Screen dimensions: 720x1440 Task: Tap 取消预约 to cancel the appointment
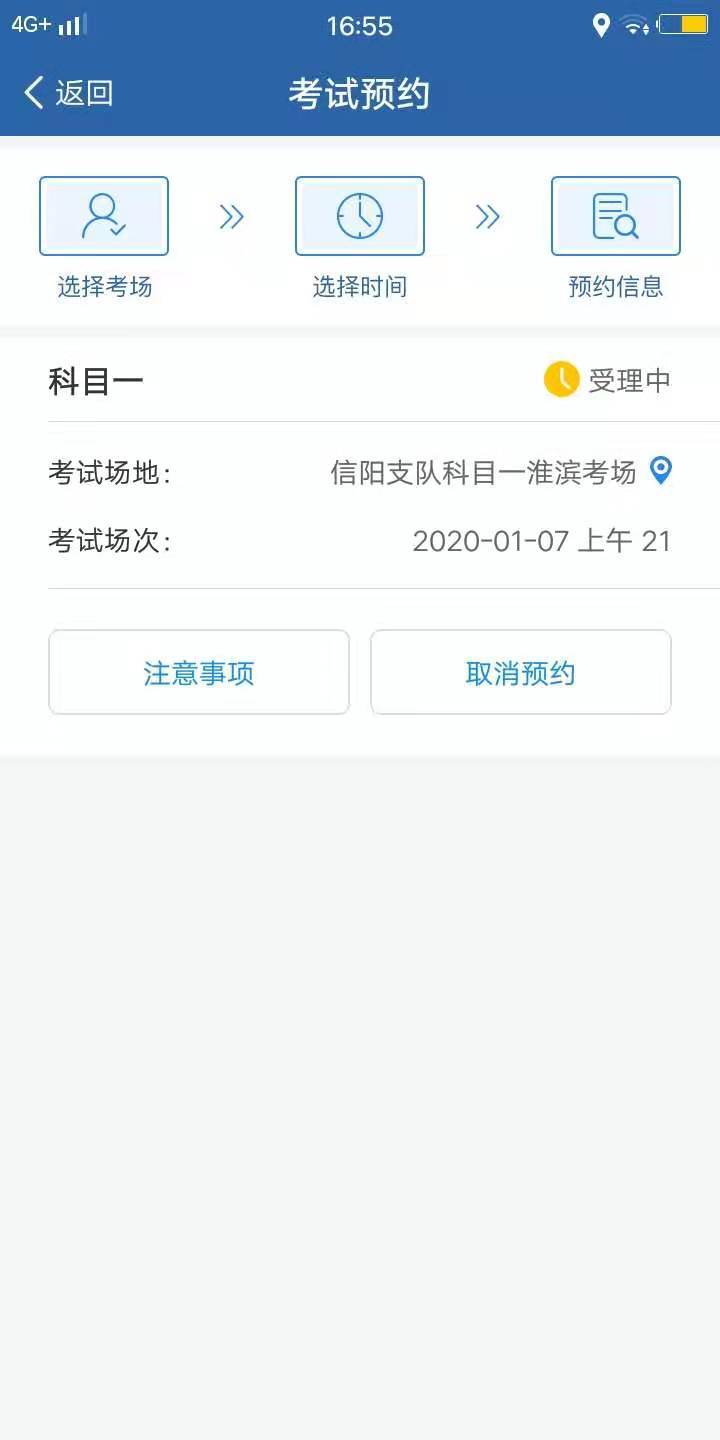[x=520, y=673]
